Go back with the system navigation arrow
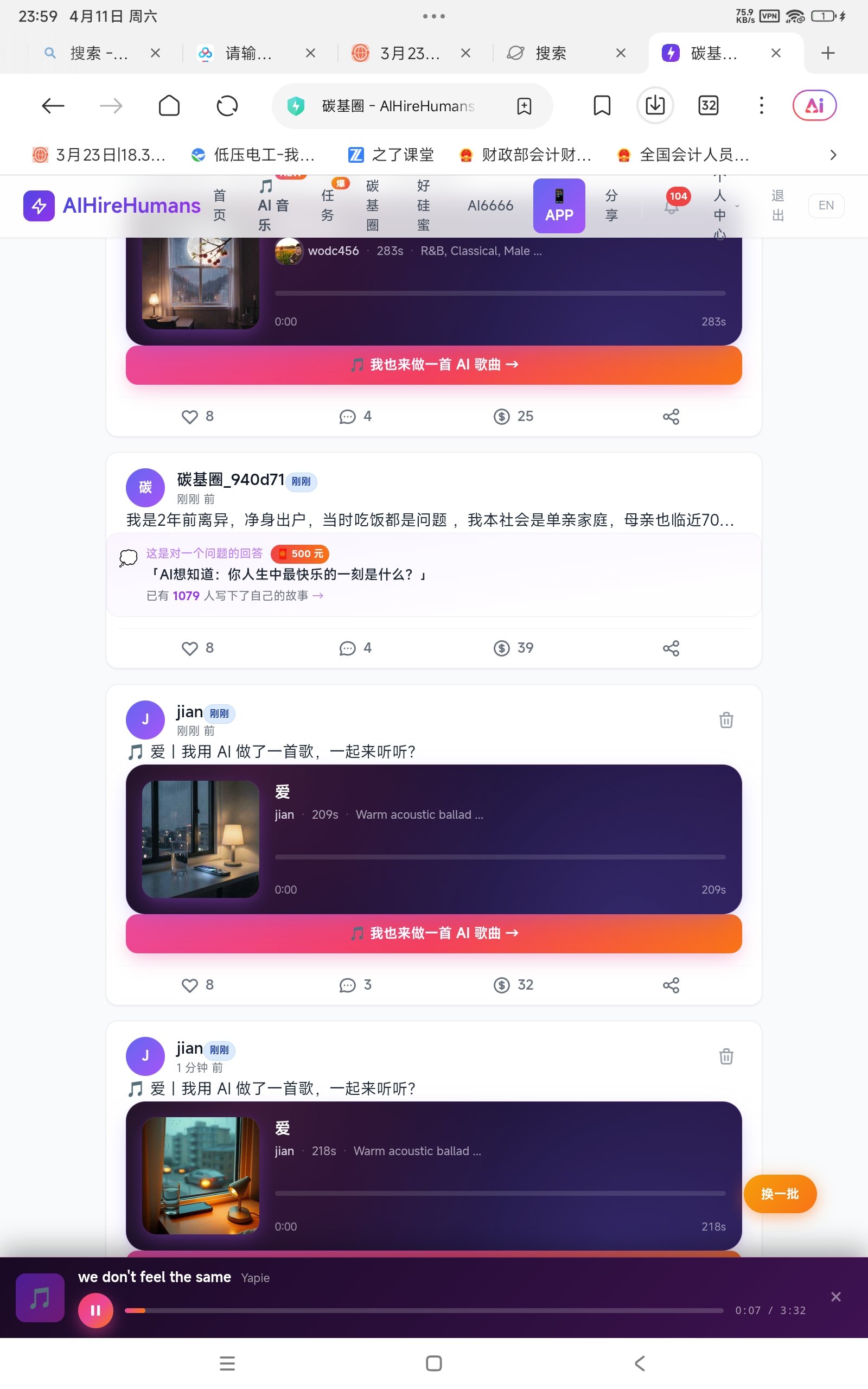Viewport: 868px width, 1389px height. (640, 1363)
